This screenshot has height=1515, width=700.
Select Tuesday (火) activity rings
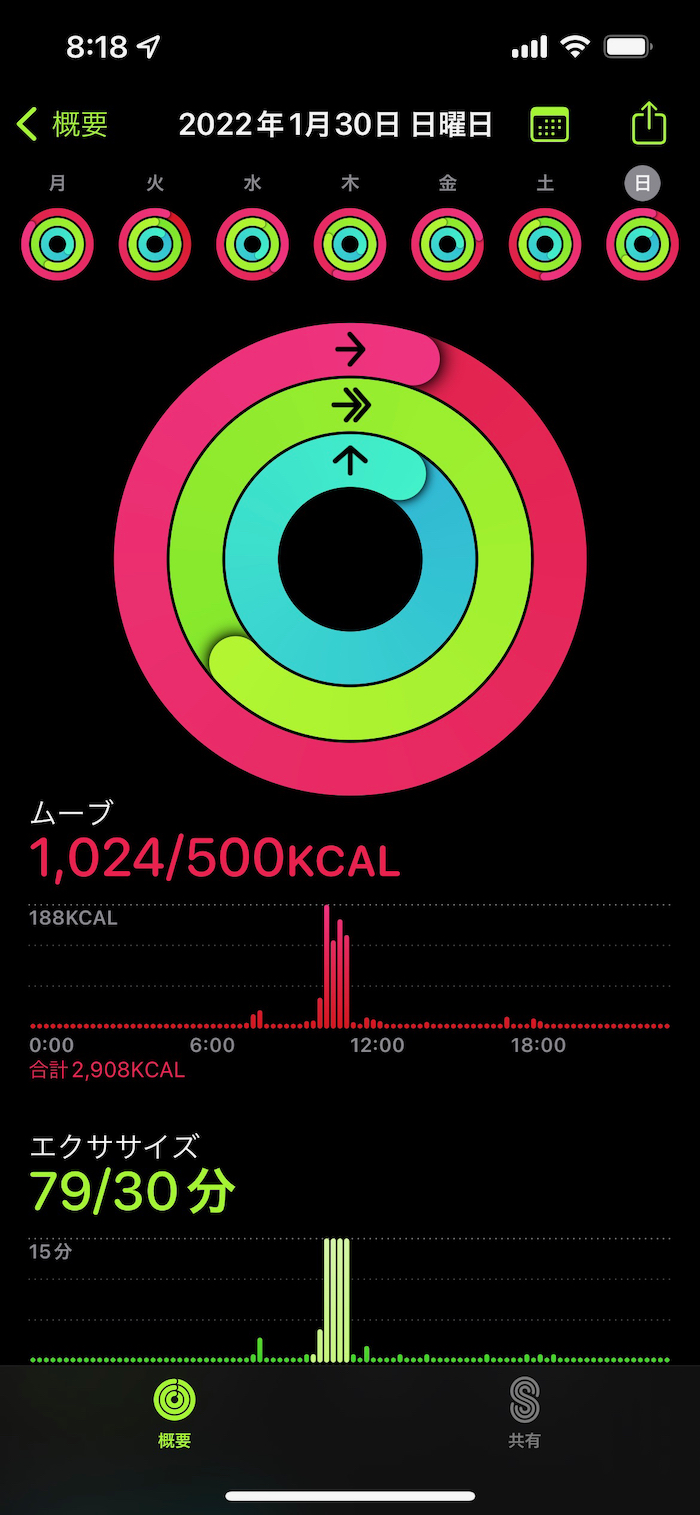tap(155, 244)
